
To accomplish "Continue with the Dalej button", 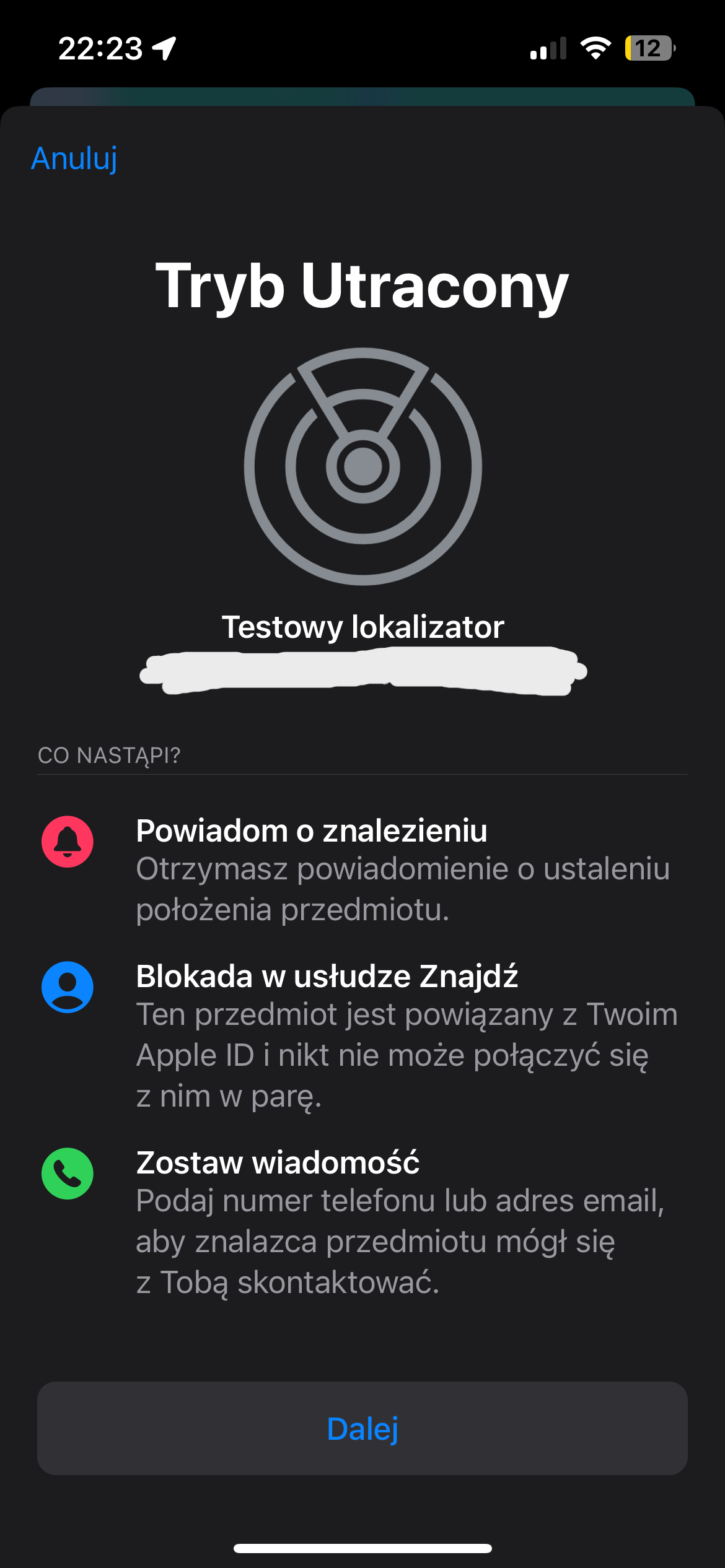I will coord(362,1428).
